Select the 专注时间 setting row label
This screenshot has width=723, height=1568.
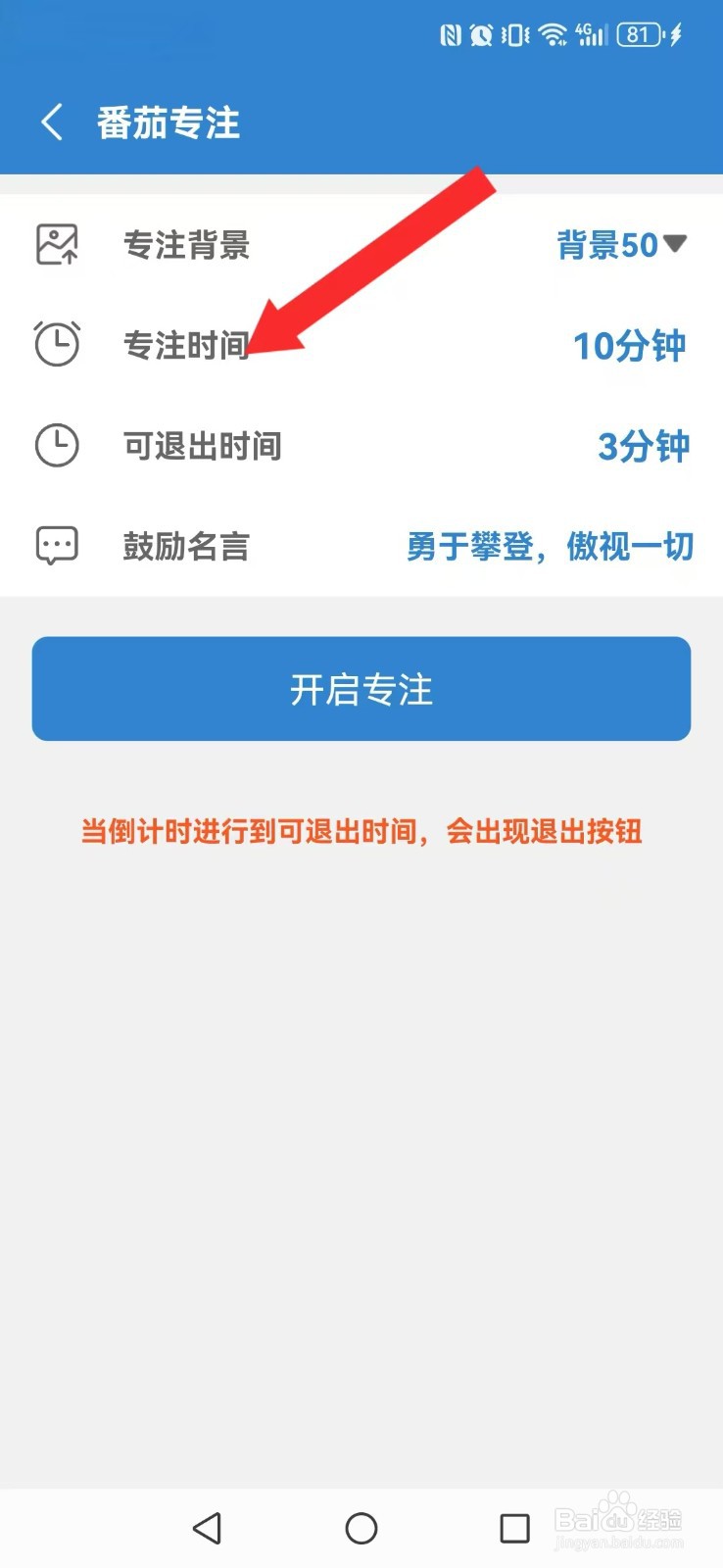click(x=187, y=345)
